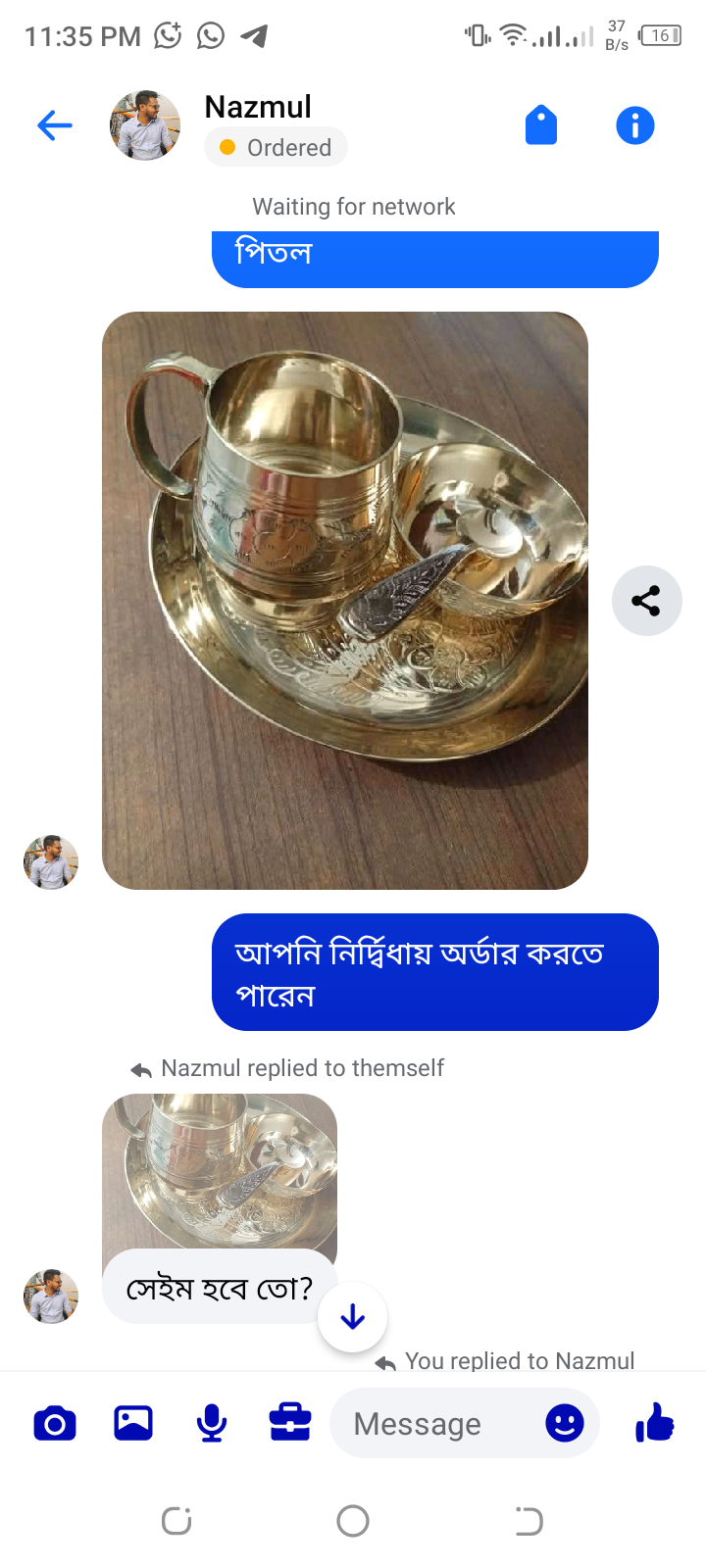View the large brass cup set photo
This screenshot has height=1568, width=706.
point(345,600)
